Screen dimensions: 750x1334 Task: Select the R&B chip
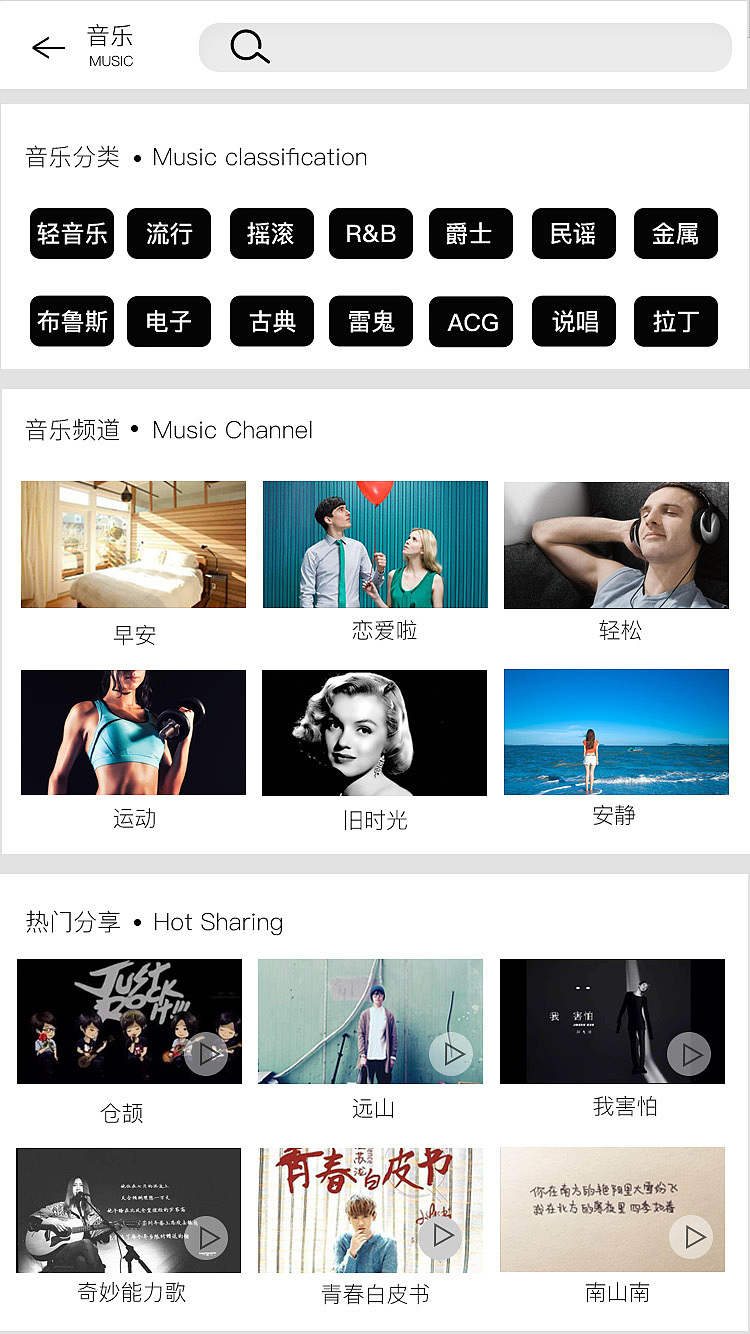pyautogui.click(x=371, y=234)
